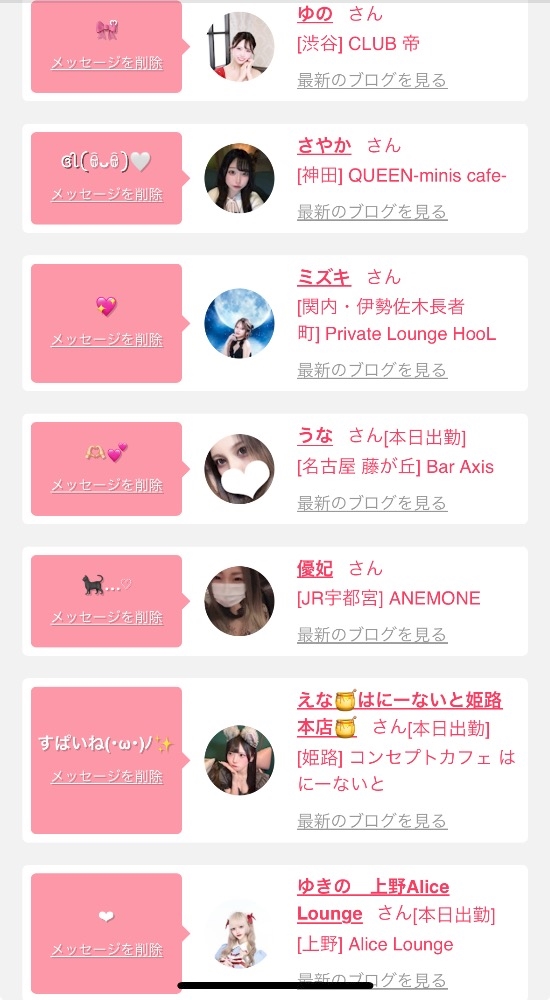
Task: Open 優妃's profile name link
Action: click(x=315, y=568)
